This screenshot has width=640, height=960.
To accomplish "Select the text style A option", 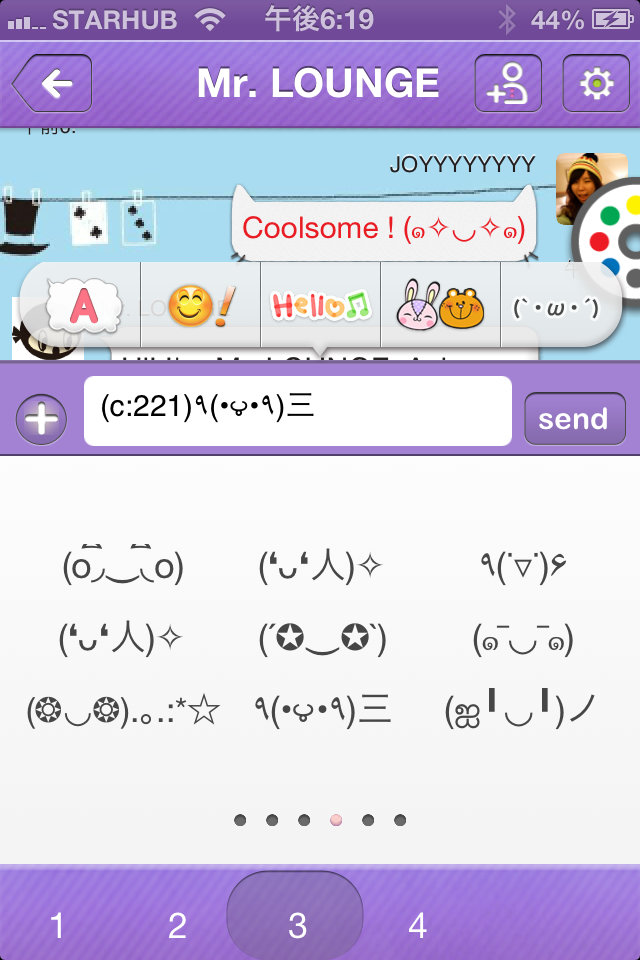I will 84,305.
